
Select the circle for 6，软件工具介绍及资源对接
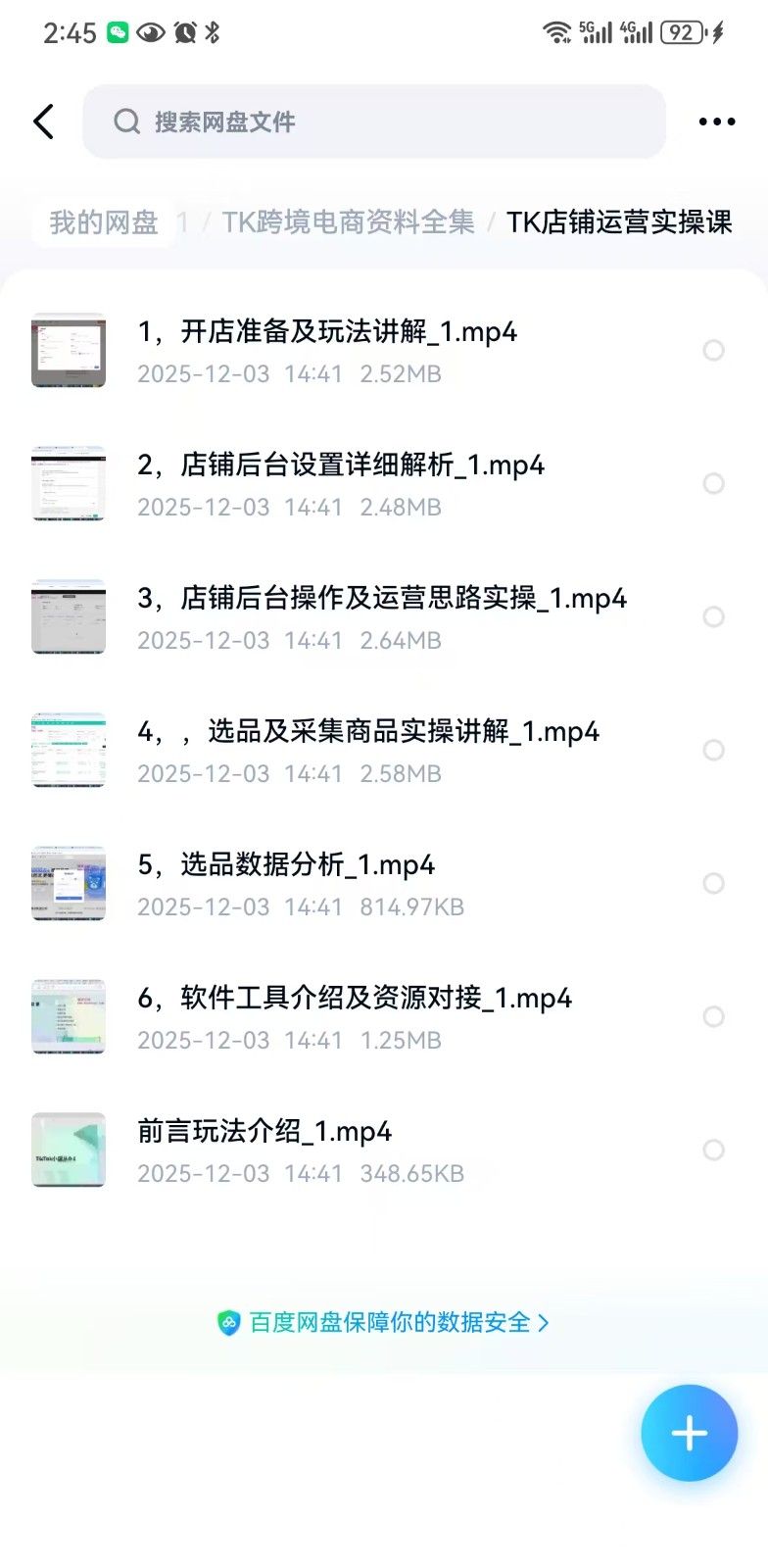[714, 1016]
